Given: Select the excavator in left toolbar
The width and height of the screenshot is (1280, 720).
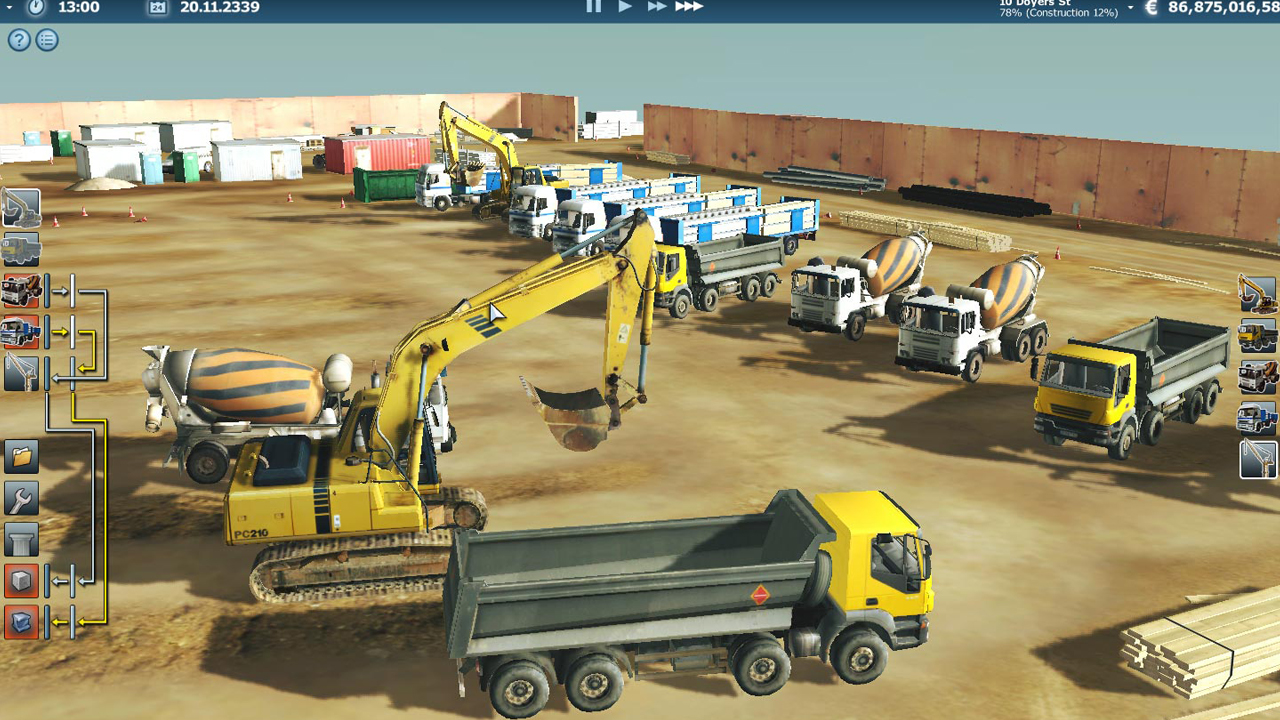Looking at the screenshot, I should point(21,208).
